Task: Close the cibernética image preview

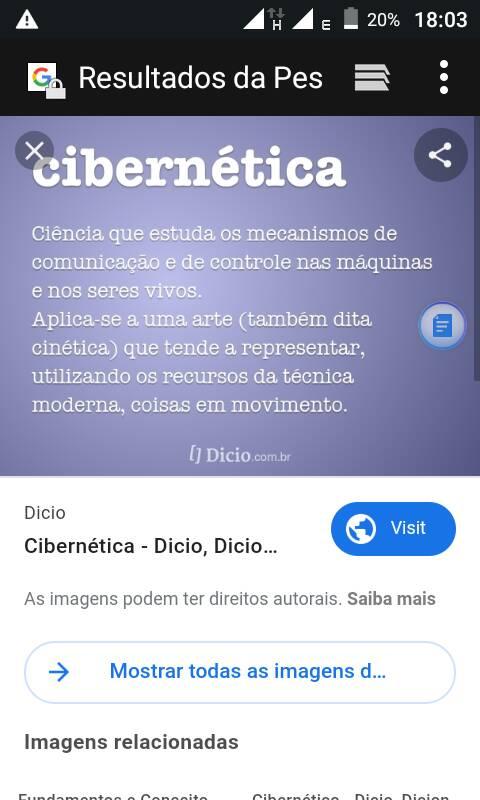Action: tap(34, 151)
